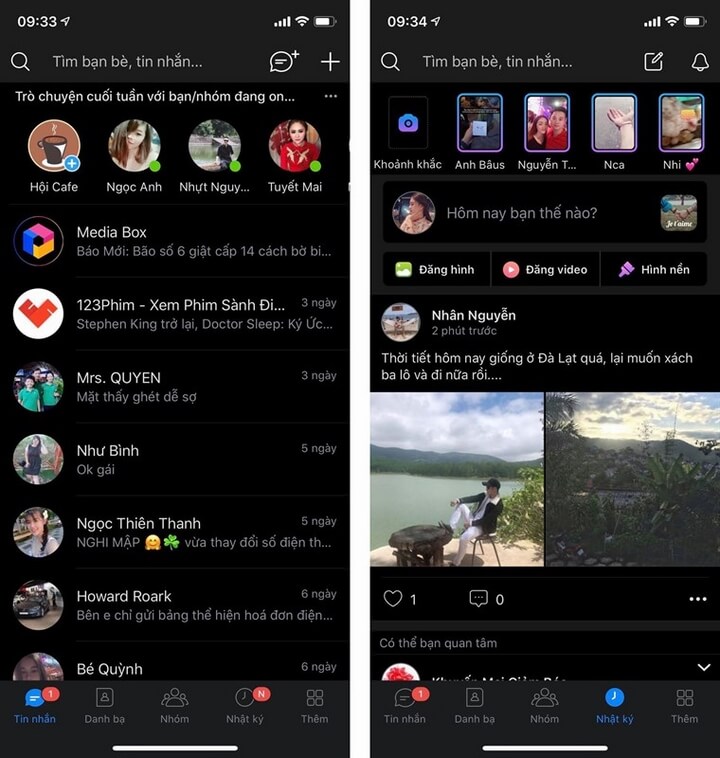
Task: Open more options on Nhân Nguyễn's post
Action: tap(698, 599)
